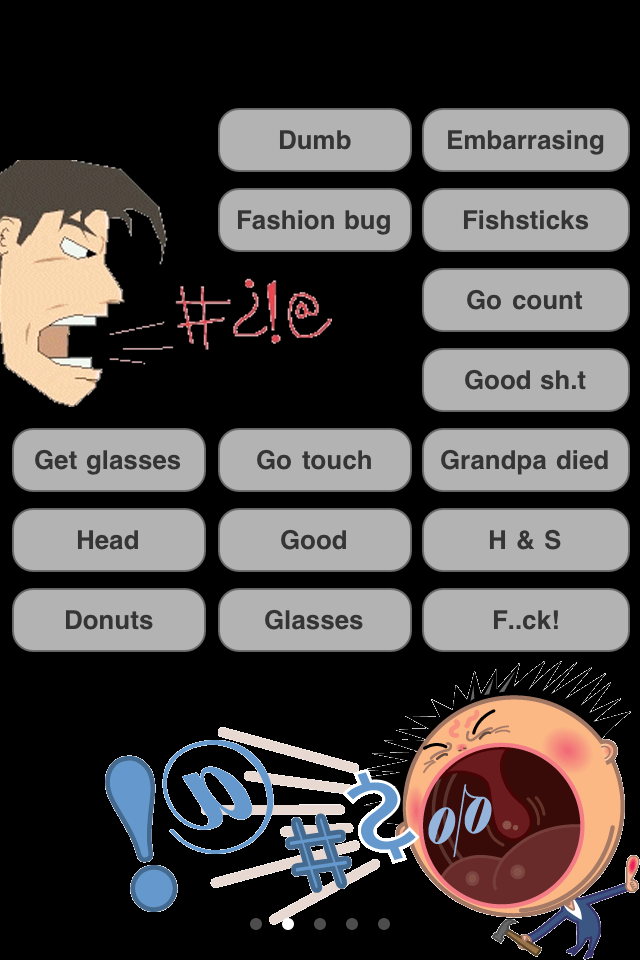Tap the F..ck! button
The image size is (640, 960).
(x=525, y=620)
